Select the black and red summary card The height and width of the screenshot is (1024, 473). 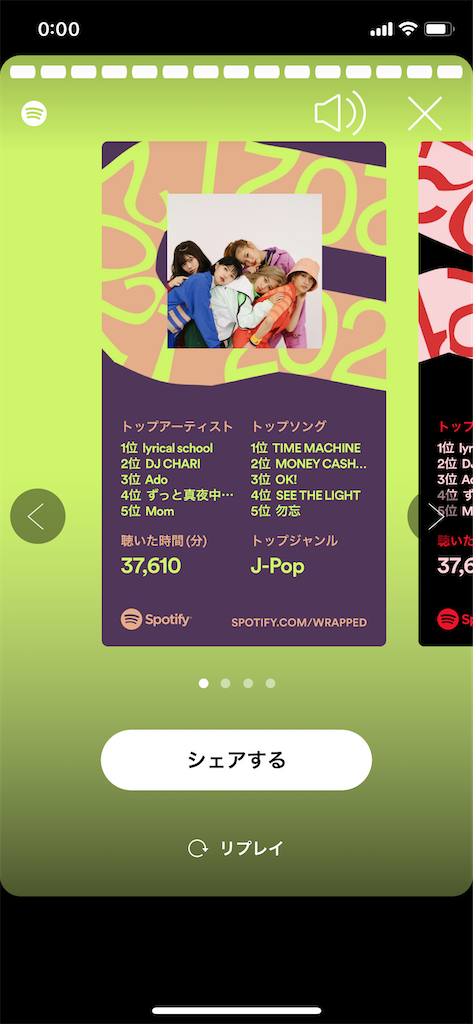(446, 394)
